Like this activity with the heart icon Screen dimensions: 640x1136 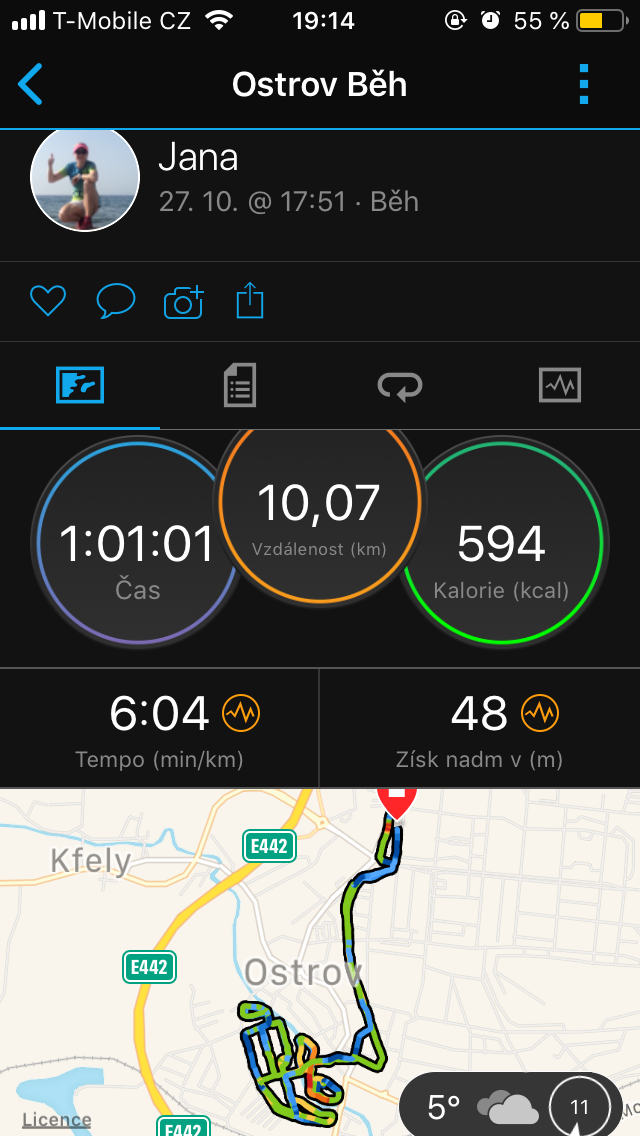(x=48, y=301)
